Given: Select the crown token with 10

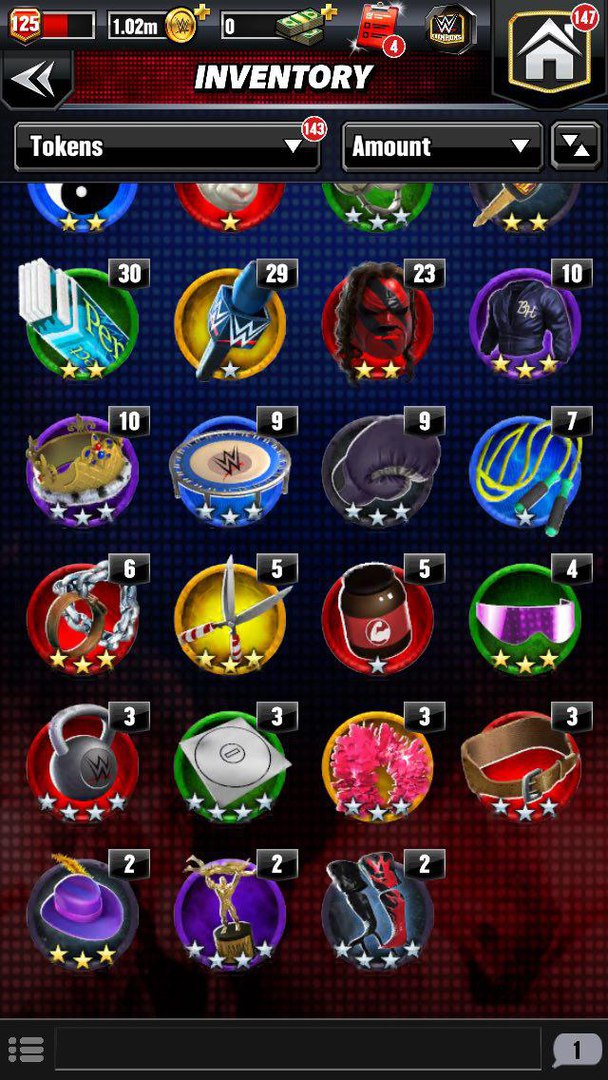Looking at the screenshot, I should (82, 470).
